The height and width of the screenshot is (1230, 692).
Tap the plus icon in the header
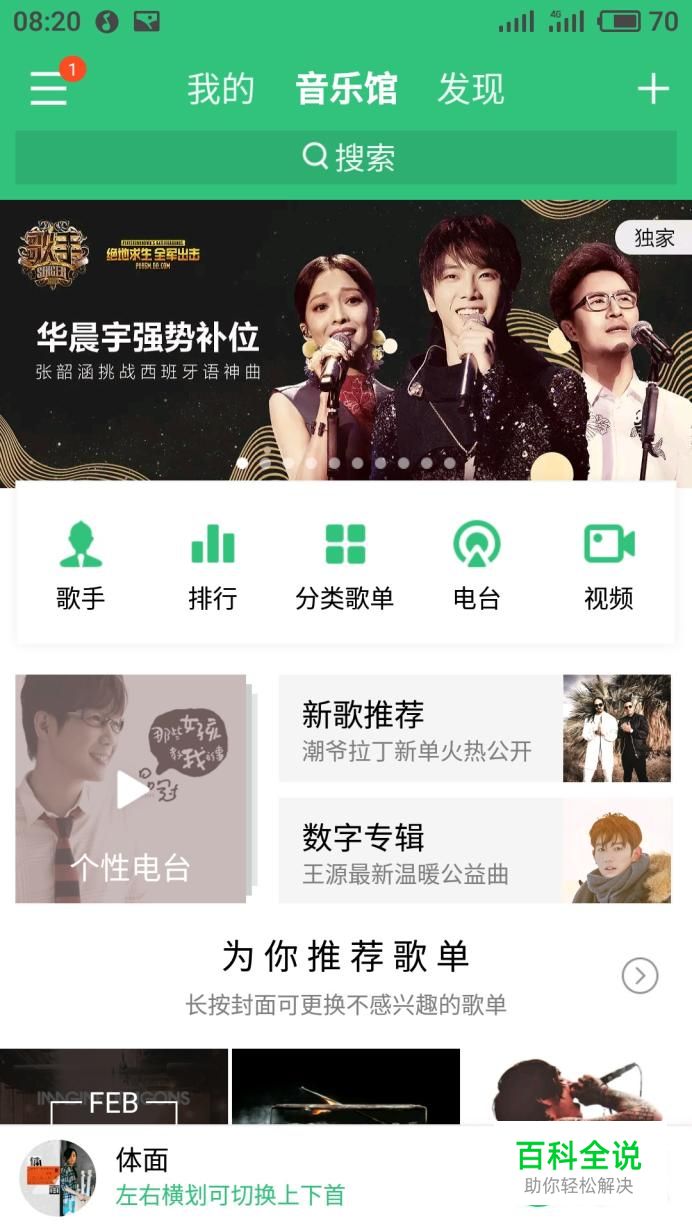(x=653, y=89)
